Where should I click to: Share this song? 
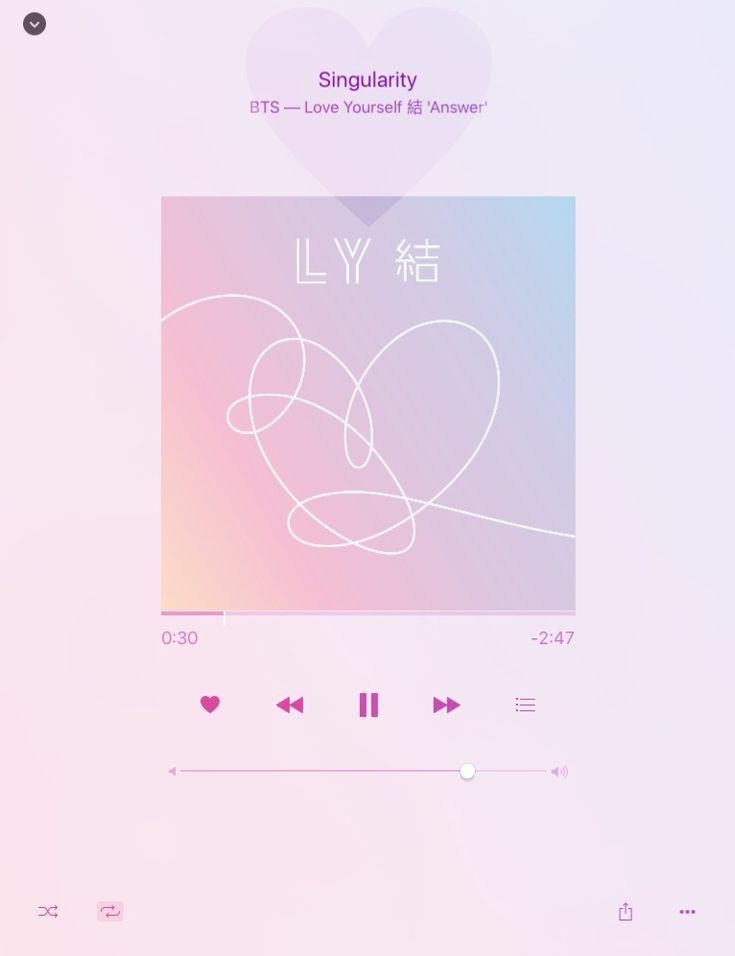pyautogui.click(x=625, y=911)
